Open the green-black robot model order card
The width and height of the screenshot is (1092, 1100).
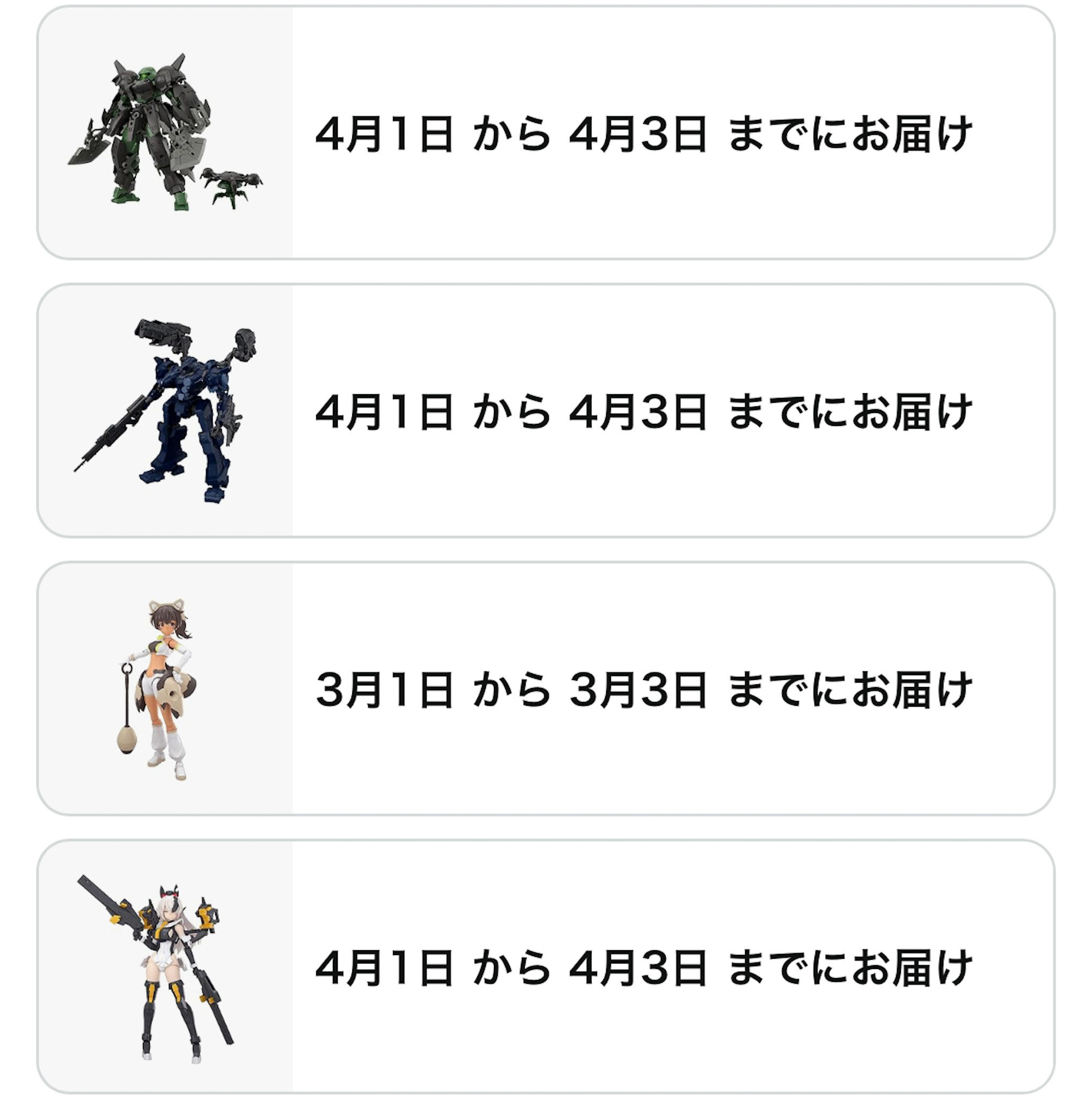click(545, 133)
